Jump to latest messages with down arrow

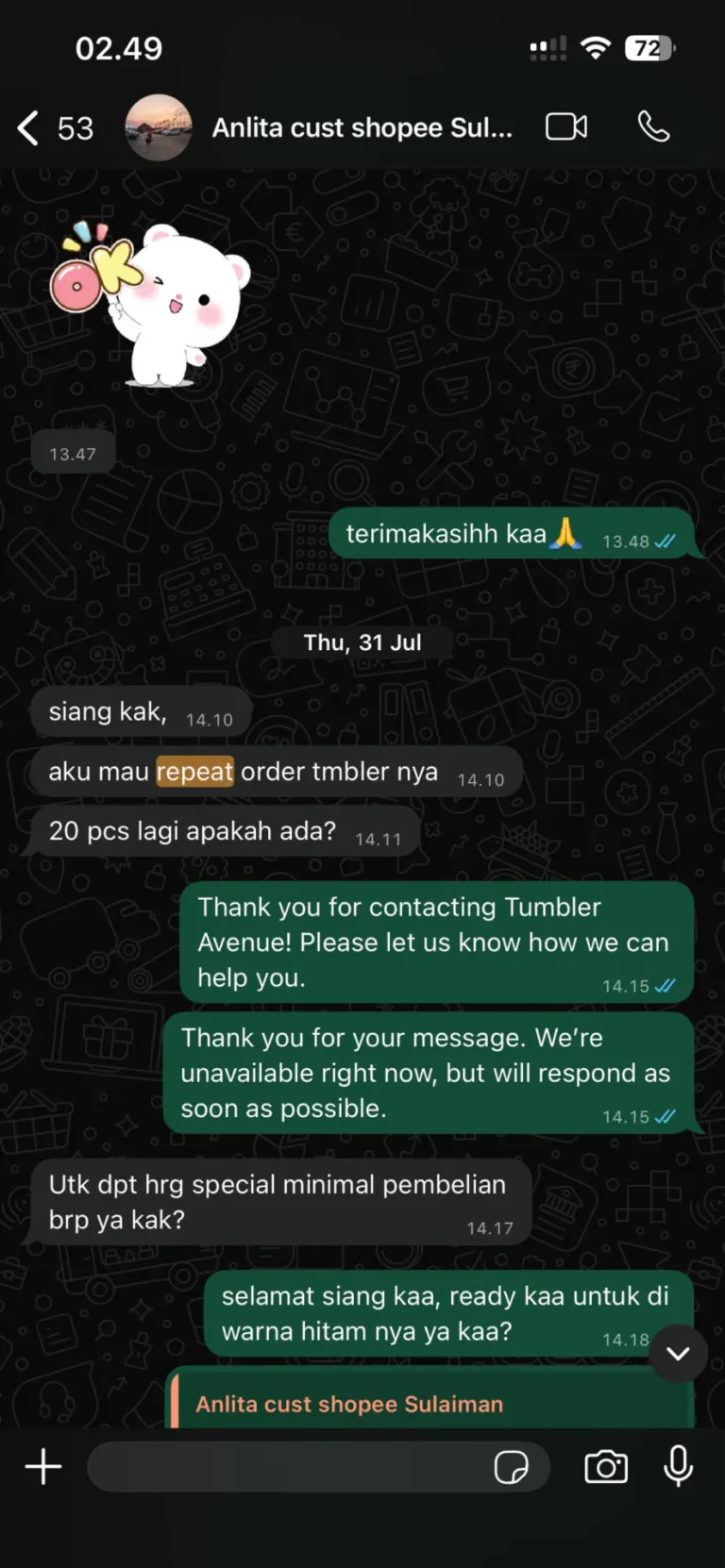[678, 1354]
